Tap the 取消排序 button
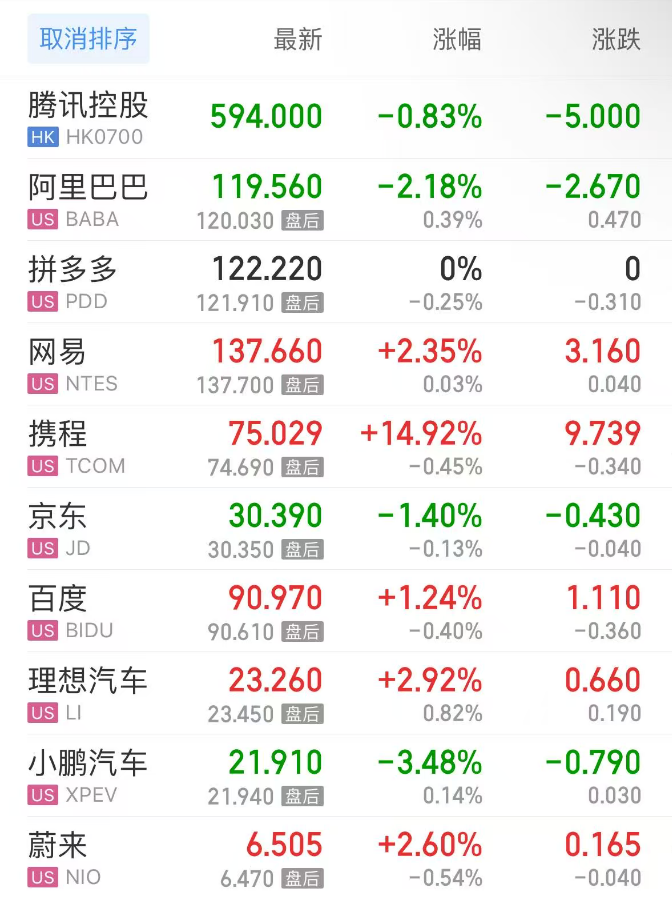The image size is (672, 910). click(88, 40)
